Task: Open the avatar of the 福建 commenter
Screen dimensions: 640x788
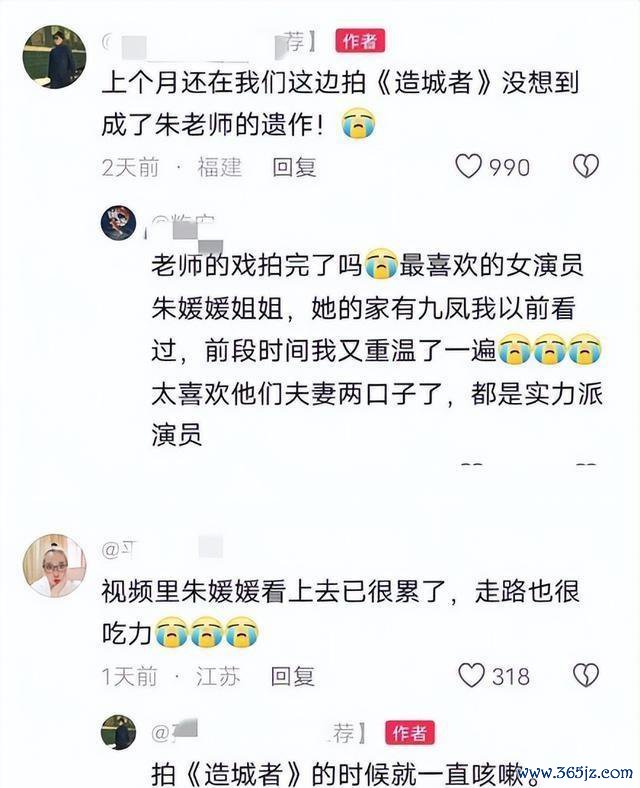Action: pos(54,58)
